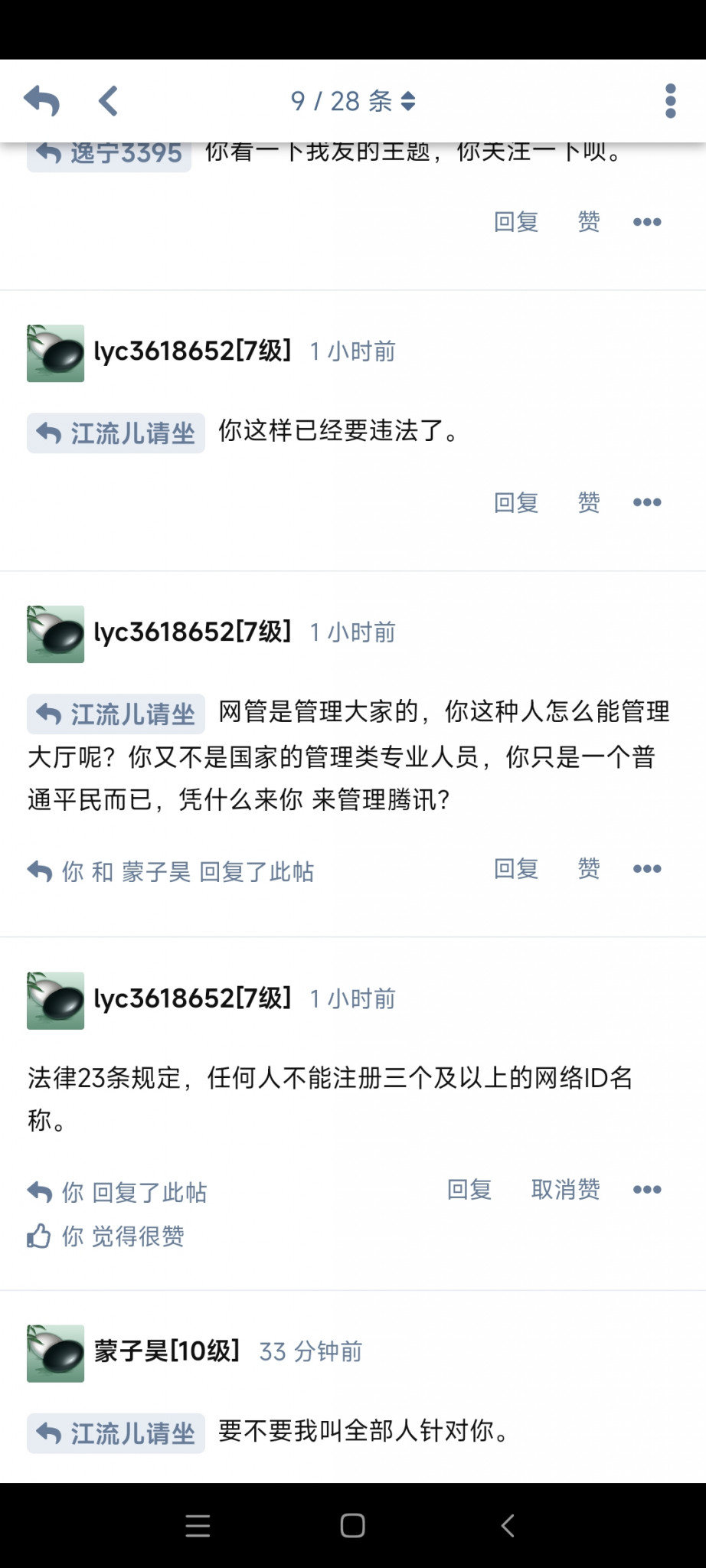Open 蒙子昊's profile avatar
The image size is (706, 1568).
(x=55, y=1353)
